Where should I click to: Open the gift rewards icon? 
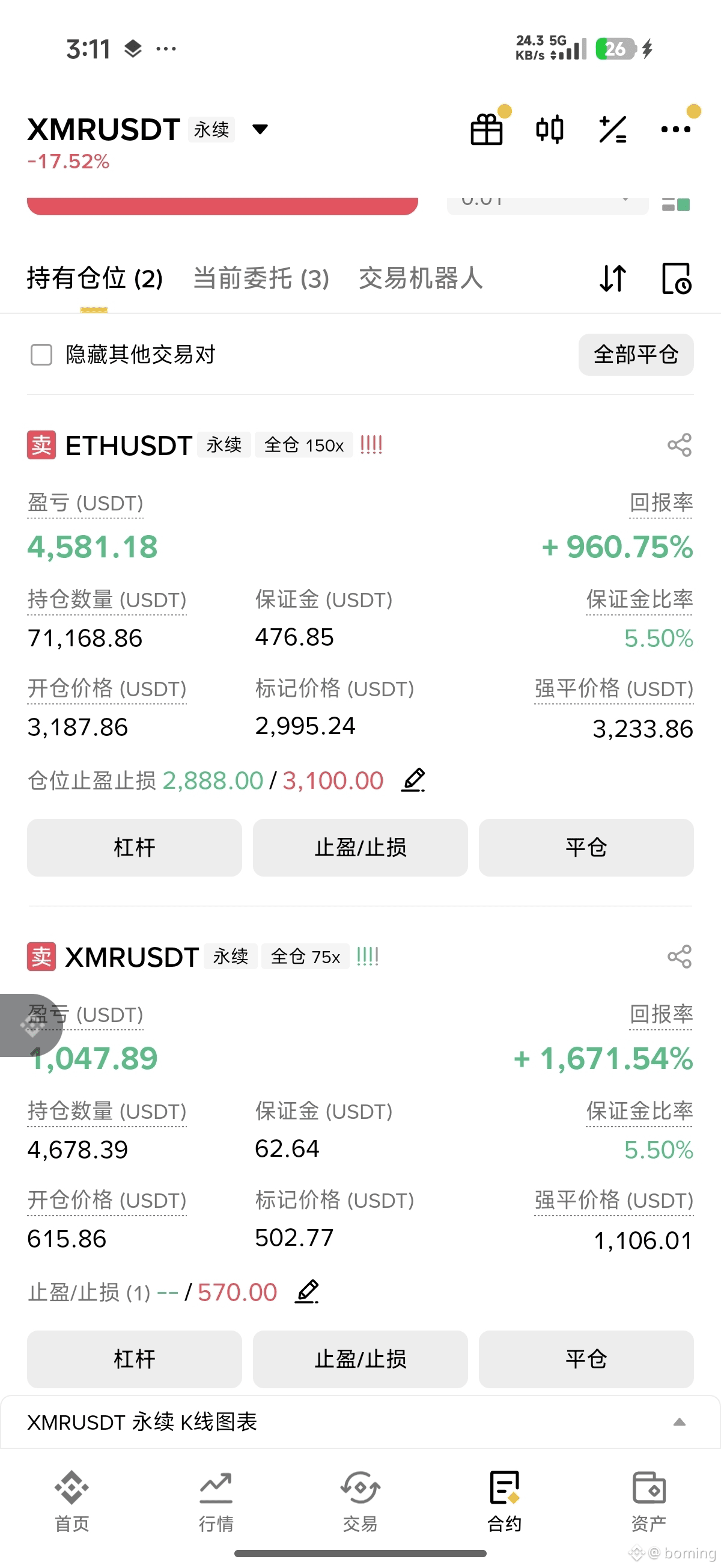point(487,129)
